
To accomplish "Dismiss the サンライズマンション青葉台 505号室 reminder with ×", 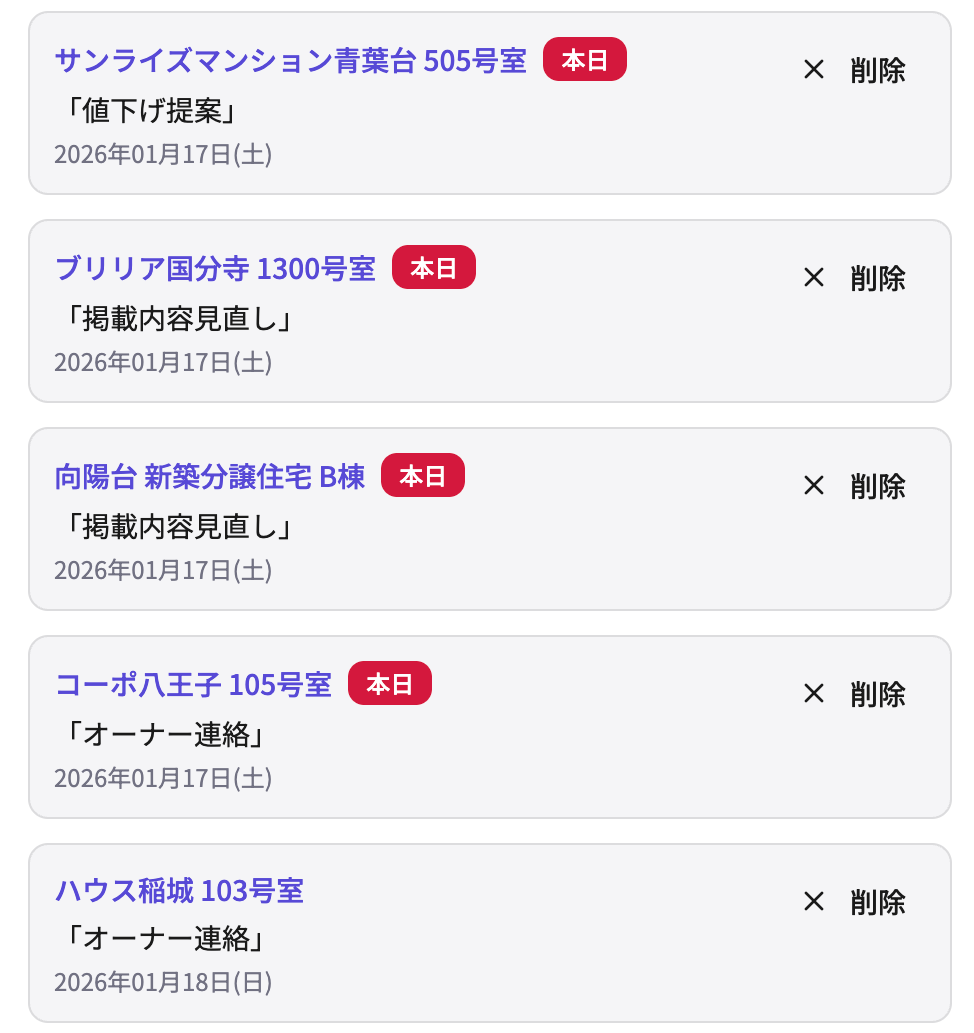I will point(814,69).
